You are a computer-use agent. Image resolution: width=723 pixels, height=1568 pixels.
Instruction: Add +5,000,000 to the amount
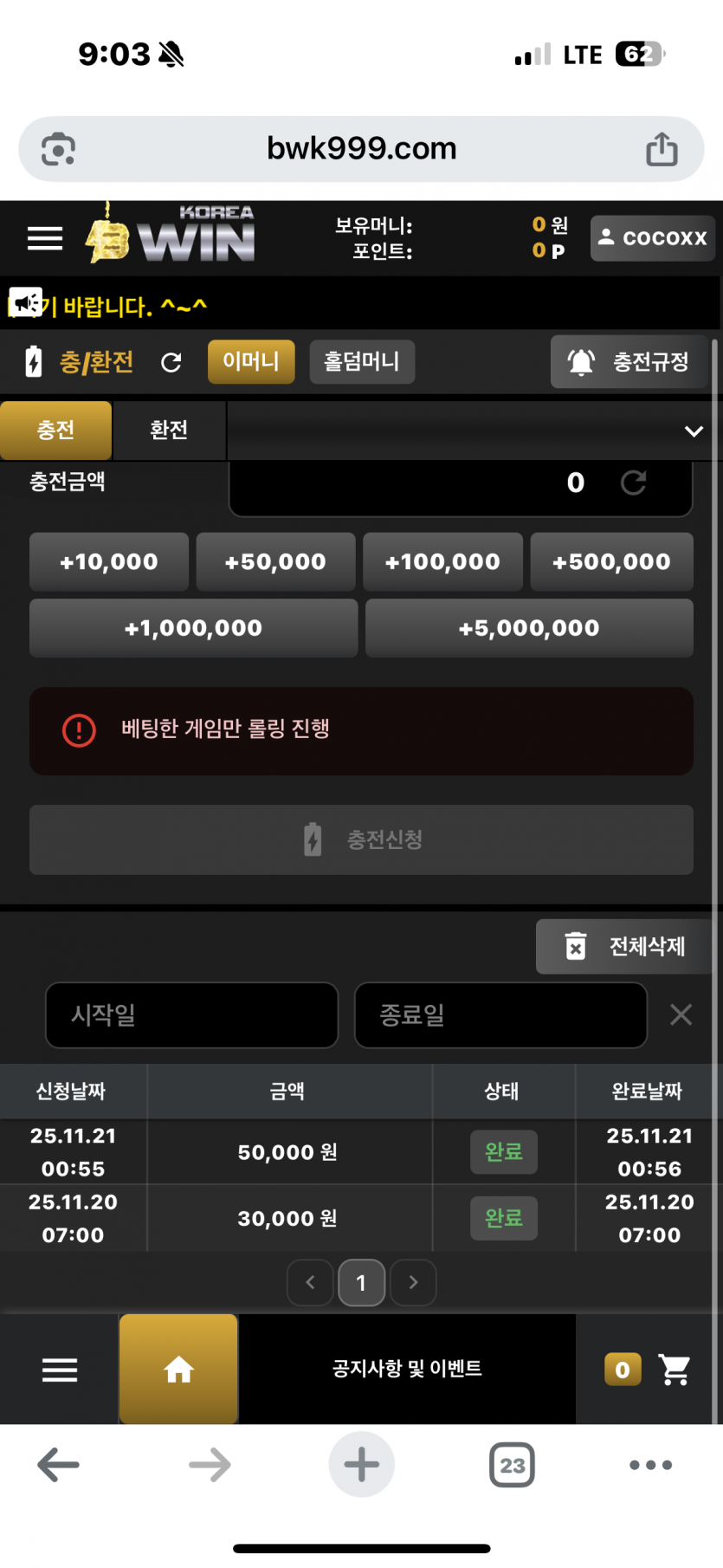coord(529,628)
